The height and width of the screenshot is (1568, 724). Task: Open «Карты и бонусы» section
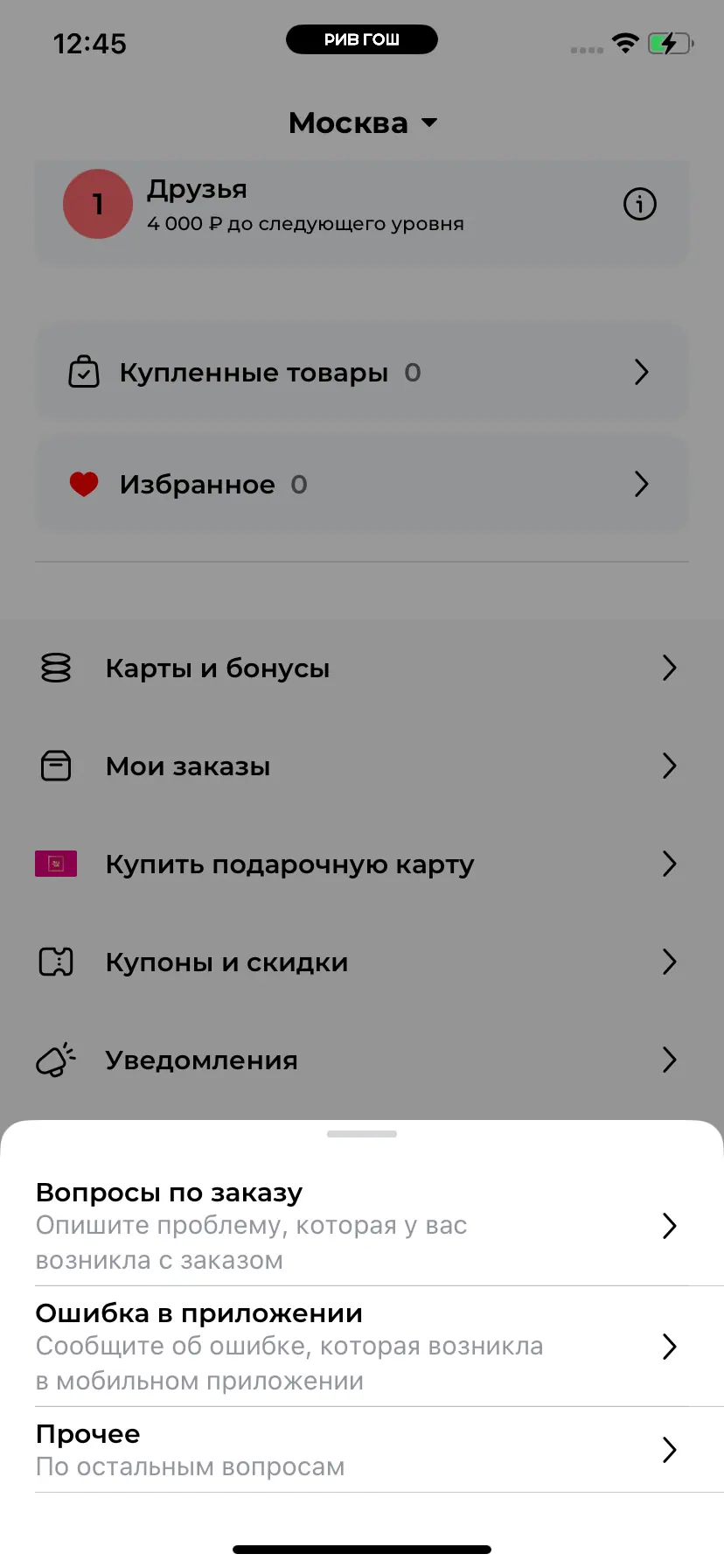(359, 668)
